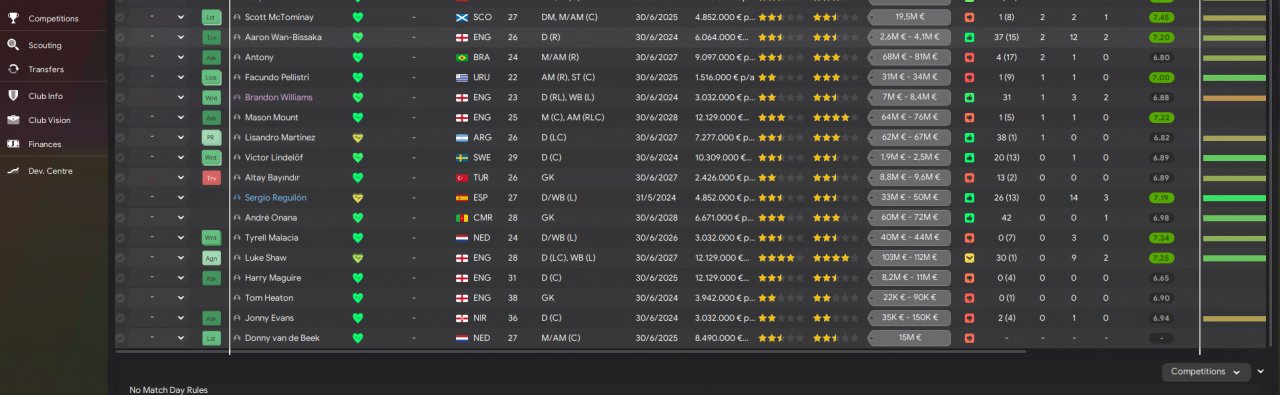Open Lisandro Martínez's player row
Image resolution: width=1280 pixels, height=395 pixels.
click(x=655, y=137)
